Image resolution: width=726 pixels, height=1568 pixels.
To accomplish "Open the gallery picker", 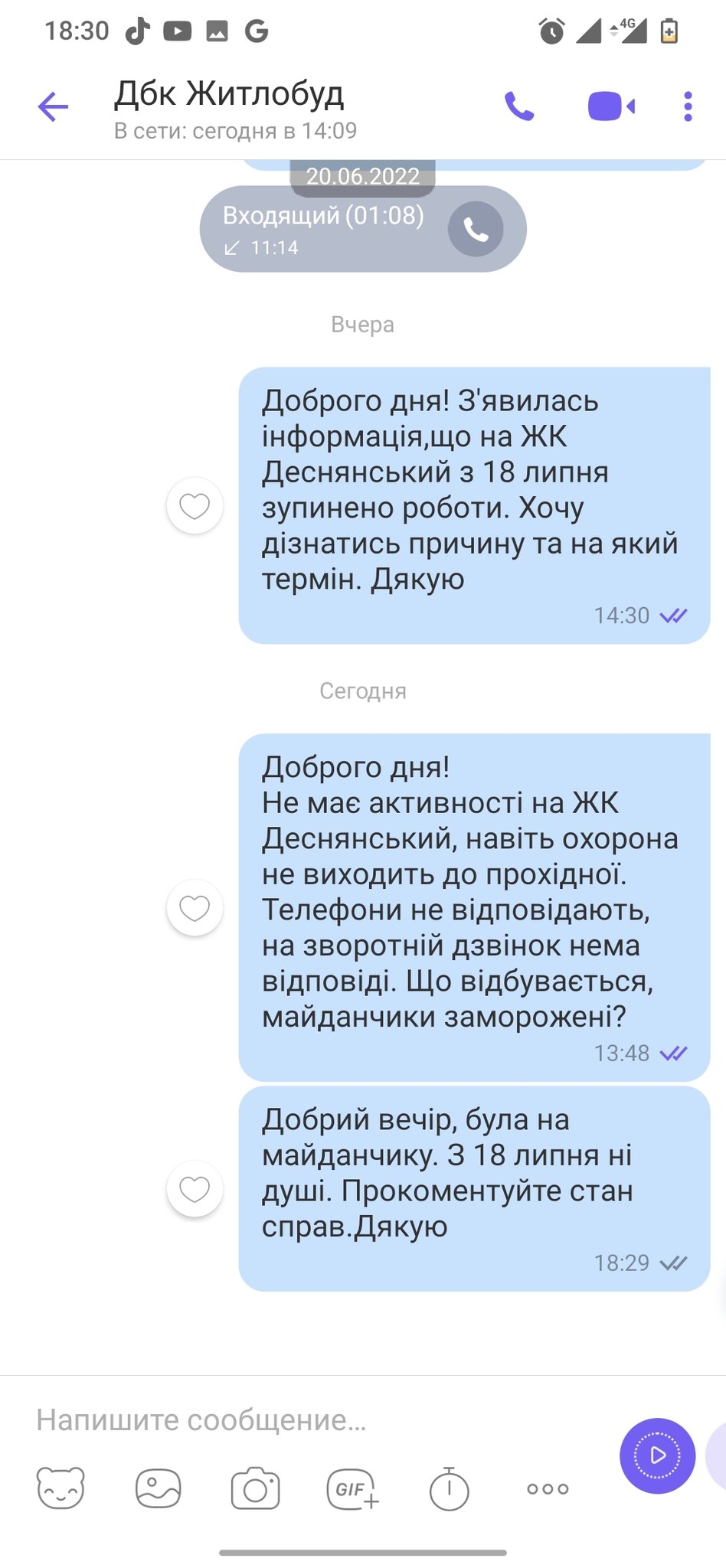I will pos(158,1488).
